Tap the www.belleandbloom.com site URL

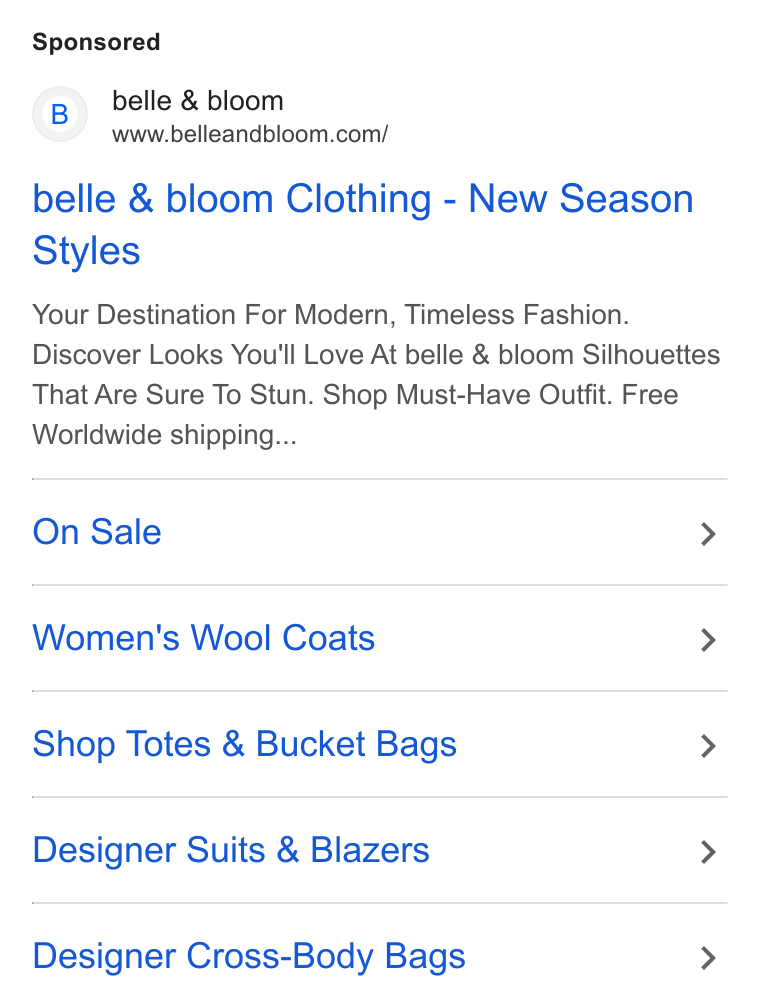(250, 134)
